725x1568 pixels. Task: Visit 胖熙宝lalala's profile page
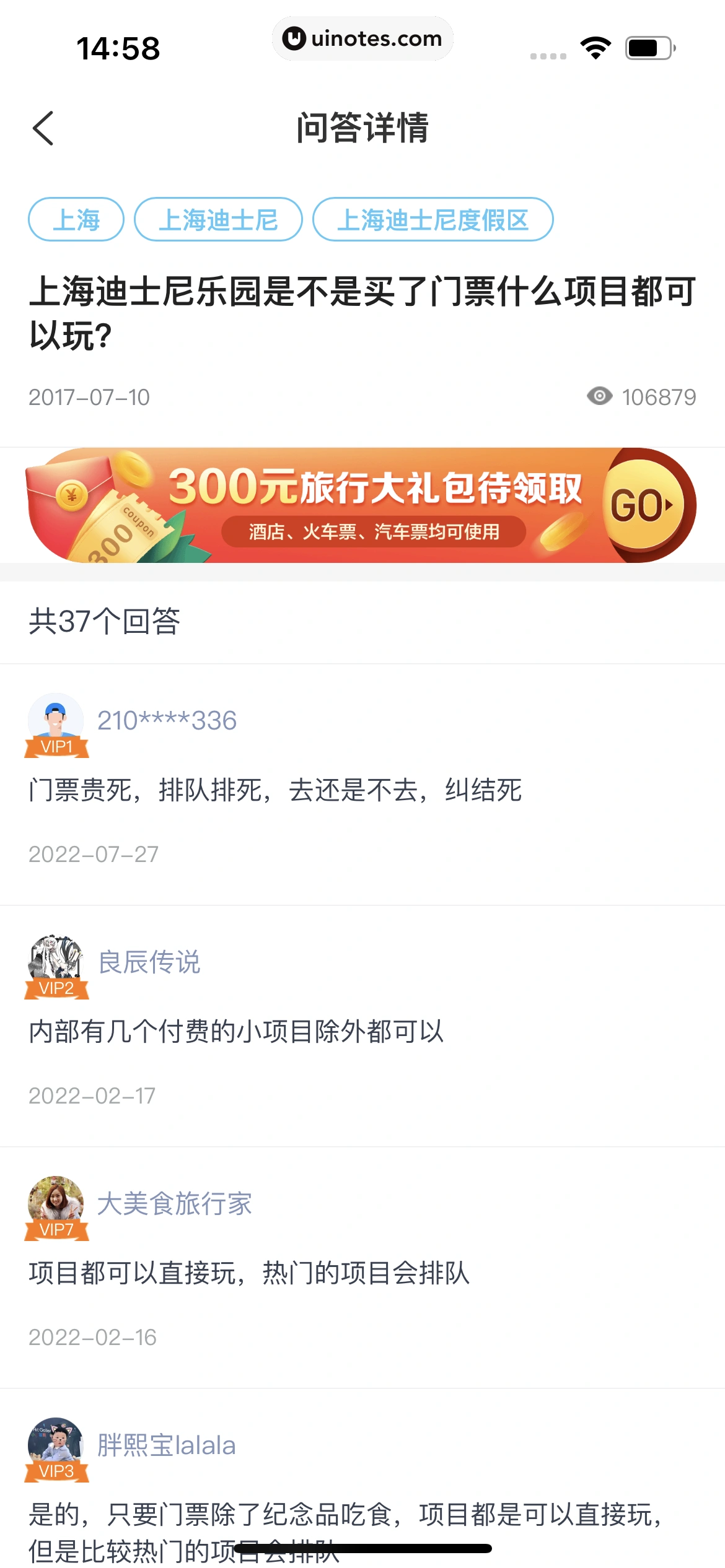coord(166,1445)
